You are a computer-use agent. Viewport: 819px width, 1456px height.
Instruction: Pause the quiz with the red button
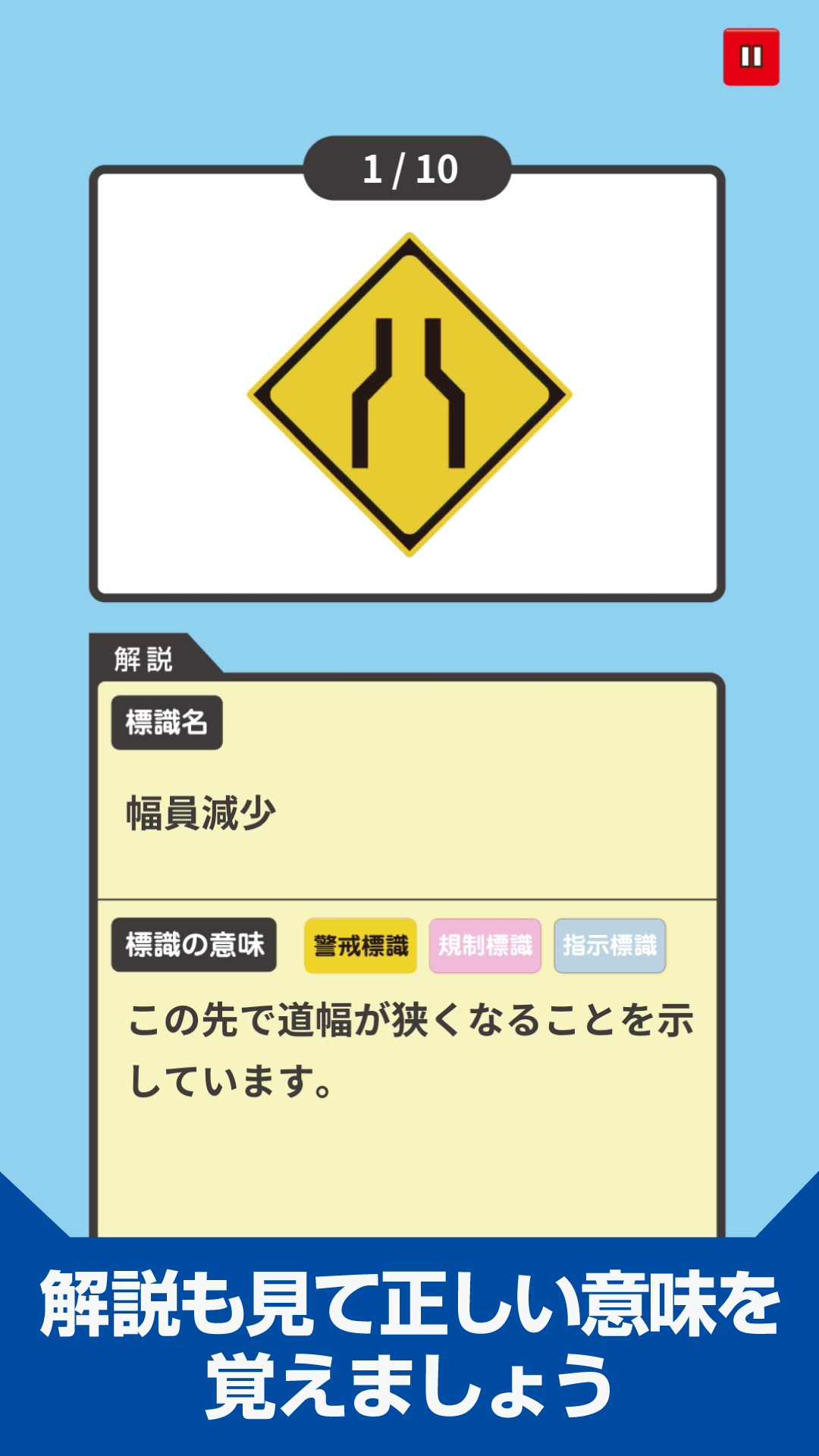click(x=751, y=57)
